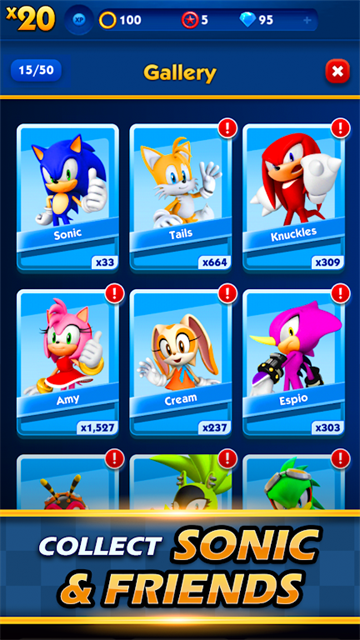
Task: View the Knuckles card
Action: point(294,198)
